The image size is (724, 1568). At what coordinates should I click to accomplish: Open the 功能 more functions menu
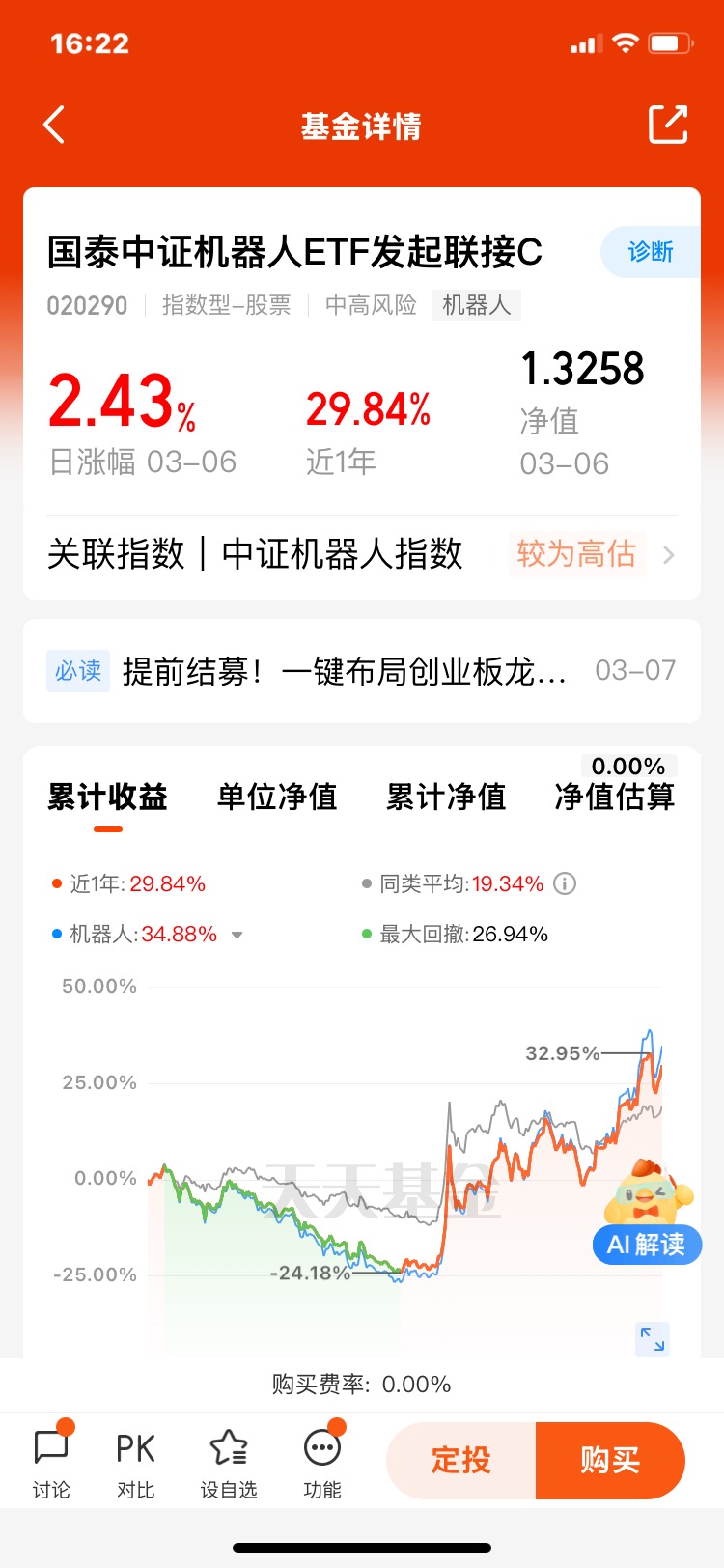[x=322, y=1461]
